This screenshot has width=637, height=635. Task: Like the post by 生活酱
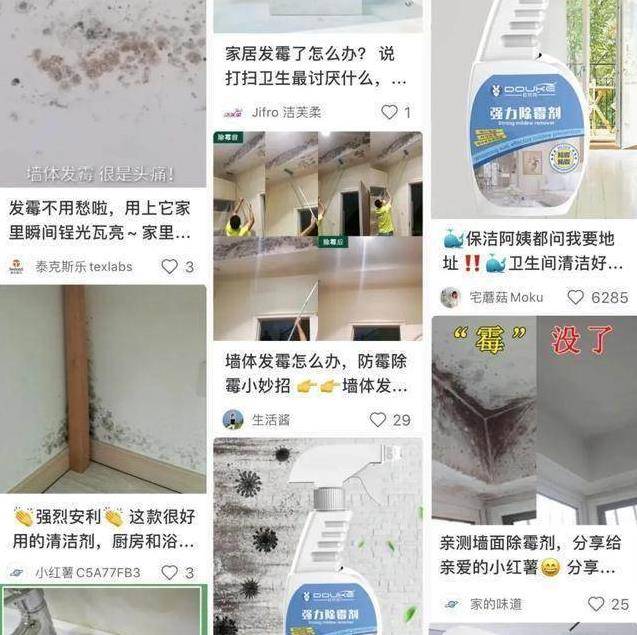point(378,420)
